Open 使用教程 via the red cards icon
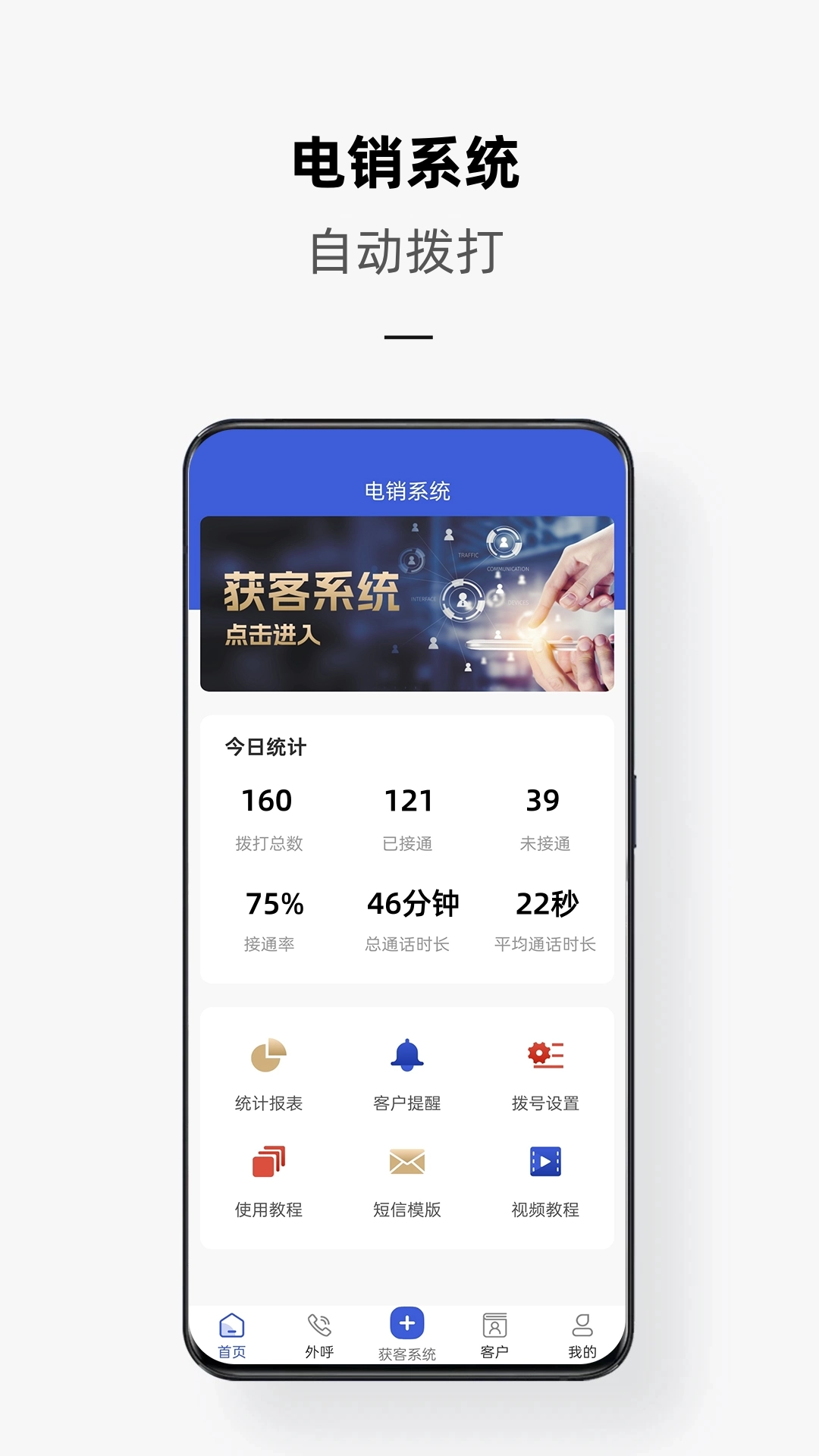This screenshot has height=1456, width=819. coord(268,1160)
